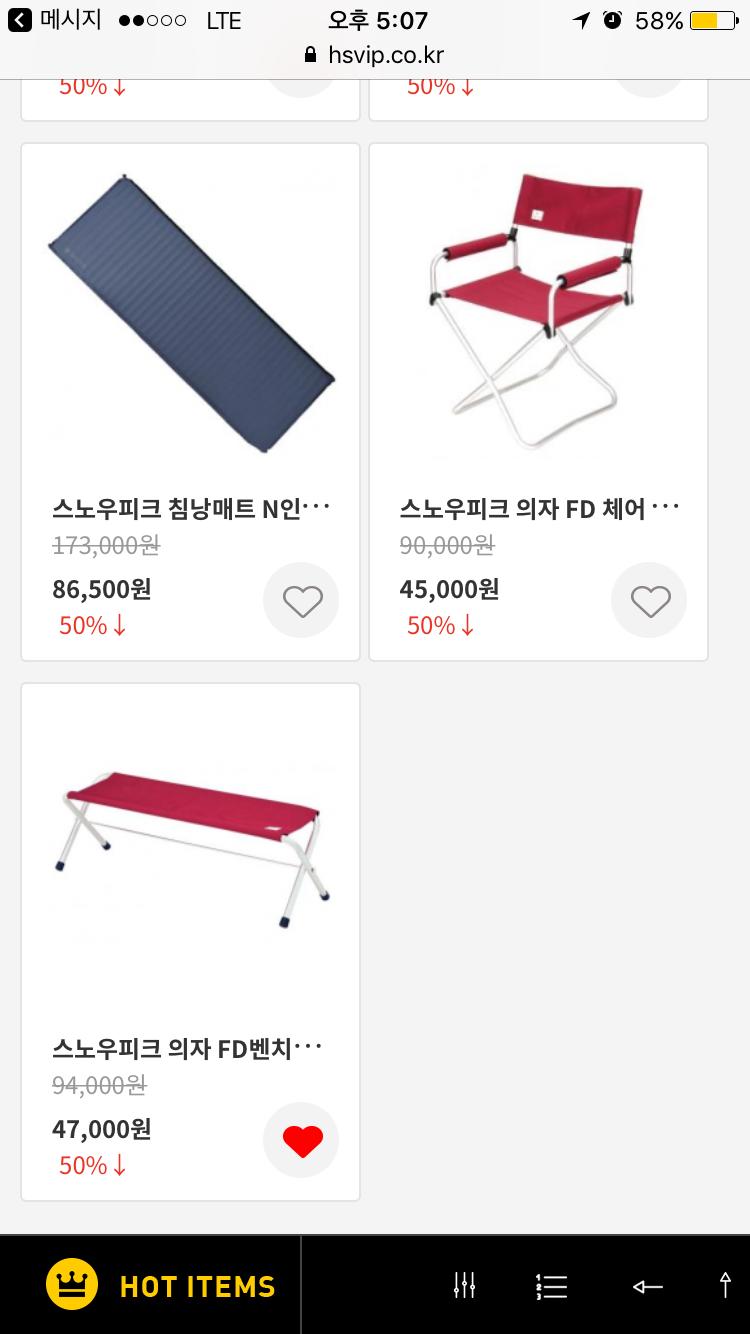Jump to top with the up arrow
Screen dimensions: 750x1334
coord(725,1286)
